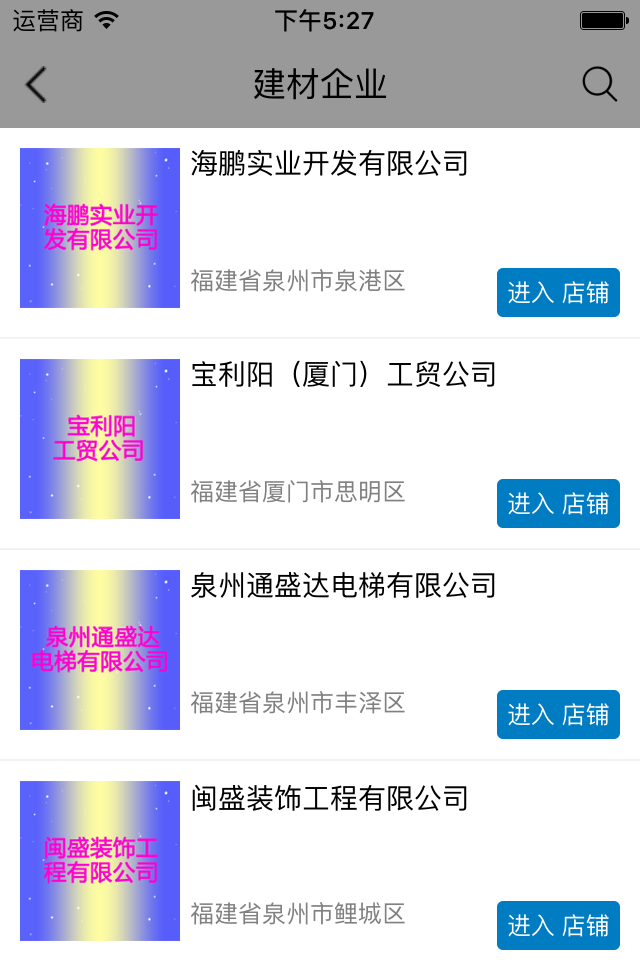
Task: Go back using the top-left arrow
Action: 36,85
